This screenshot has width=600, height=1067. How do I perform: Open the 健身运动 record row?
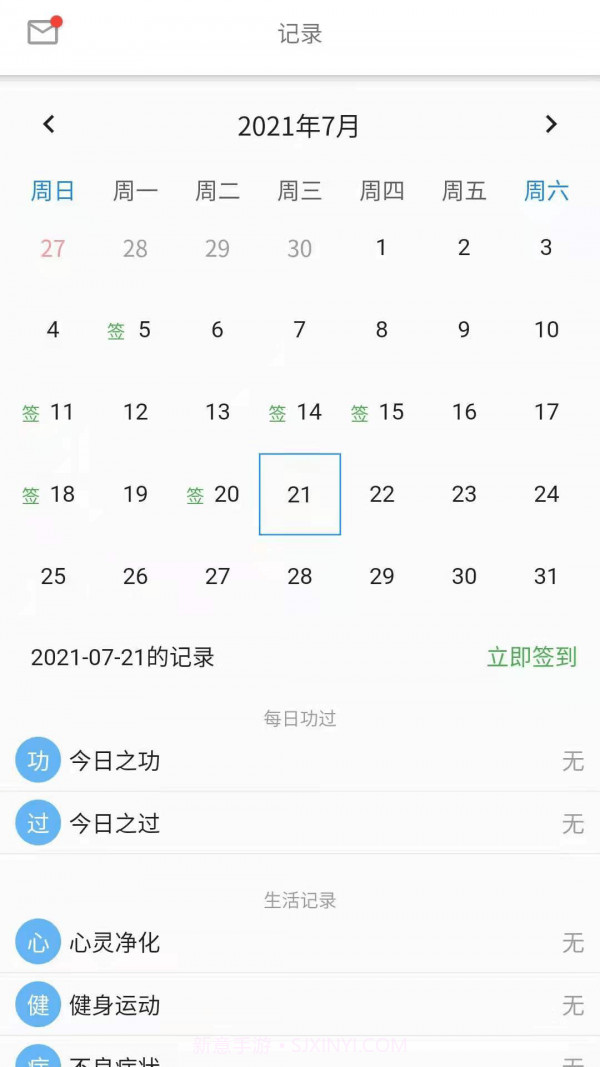[300, 1006]
